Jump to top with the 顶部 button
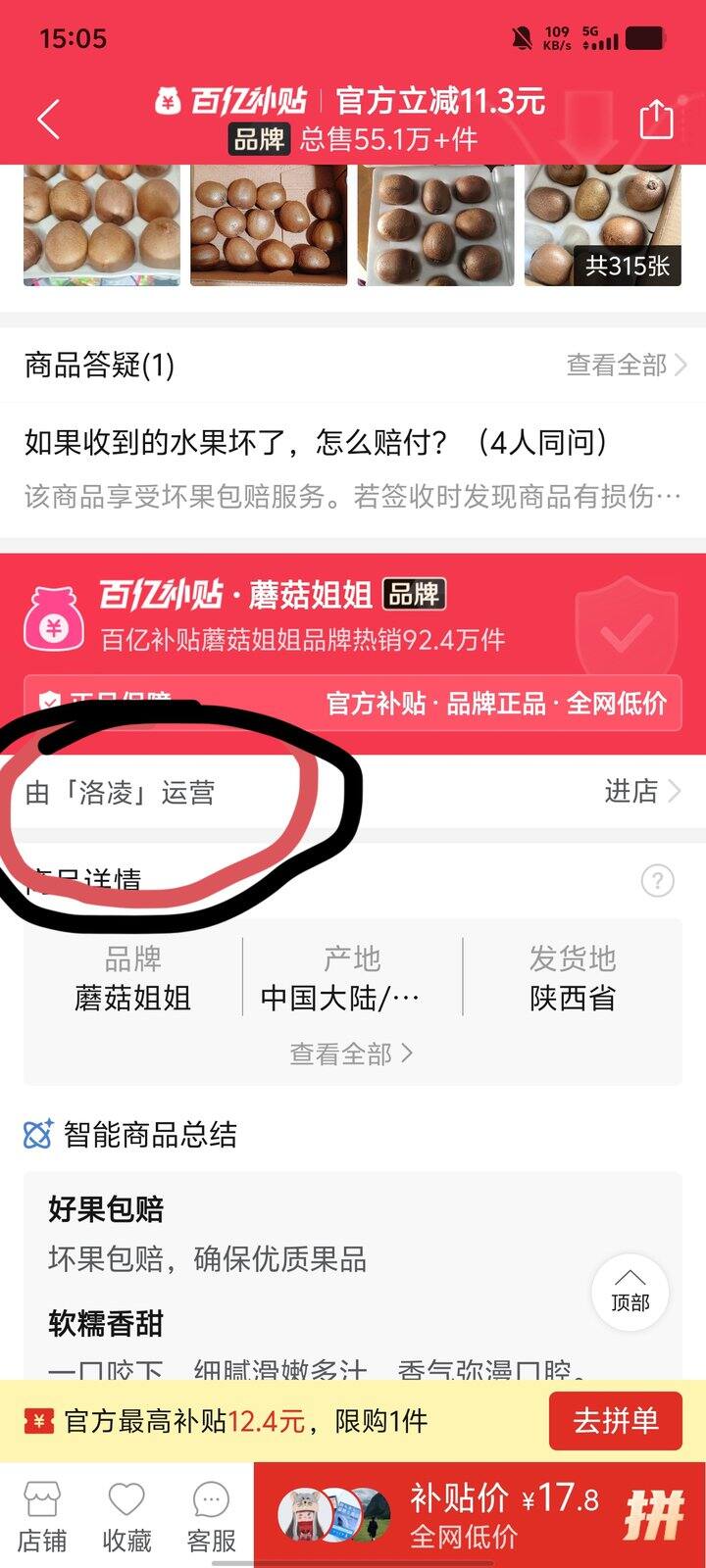The height and width of the screenshot is (1568, 706). point(630,1292)
